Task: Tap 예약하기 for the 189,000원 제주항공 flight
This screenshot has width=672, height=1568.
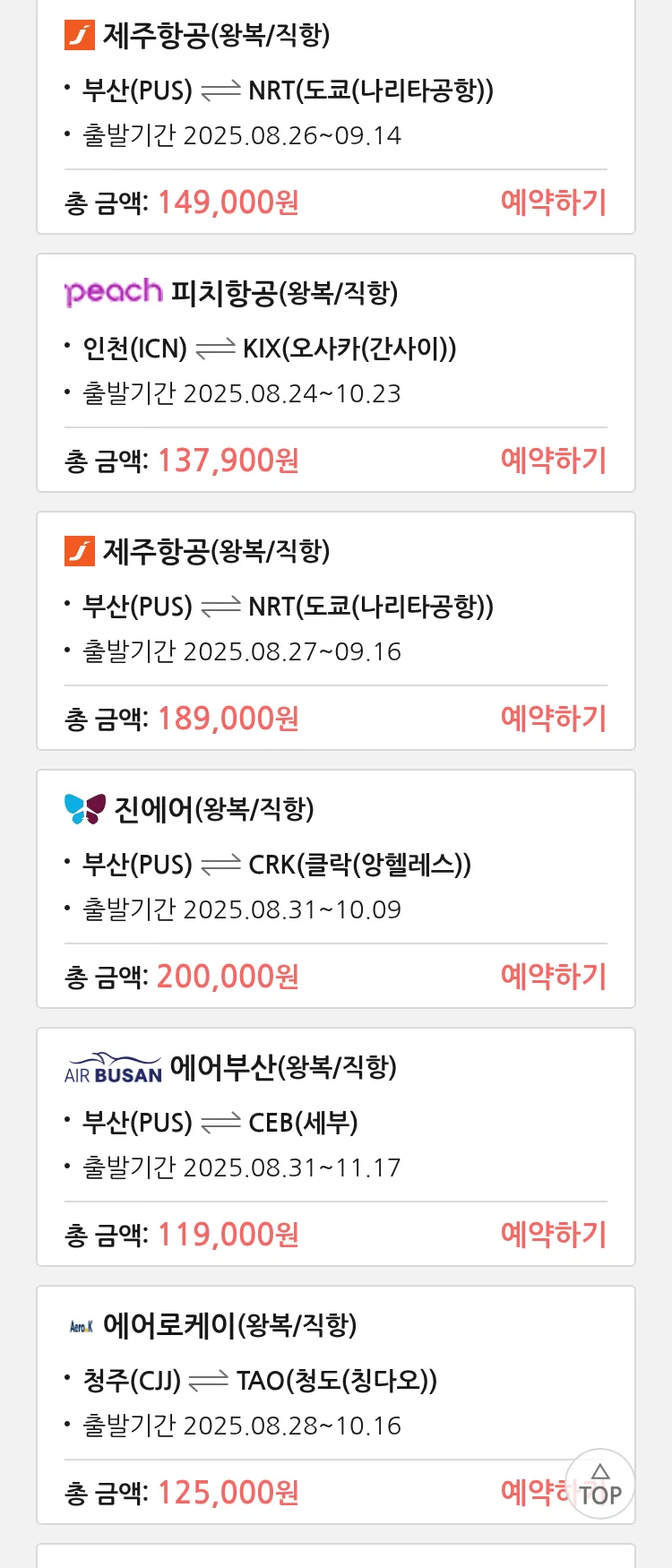Action: [x=553, y=719]
